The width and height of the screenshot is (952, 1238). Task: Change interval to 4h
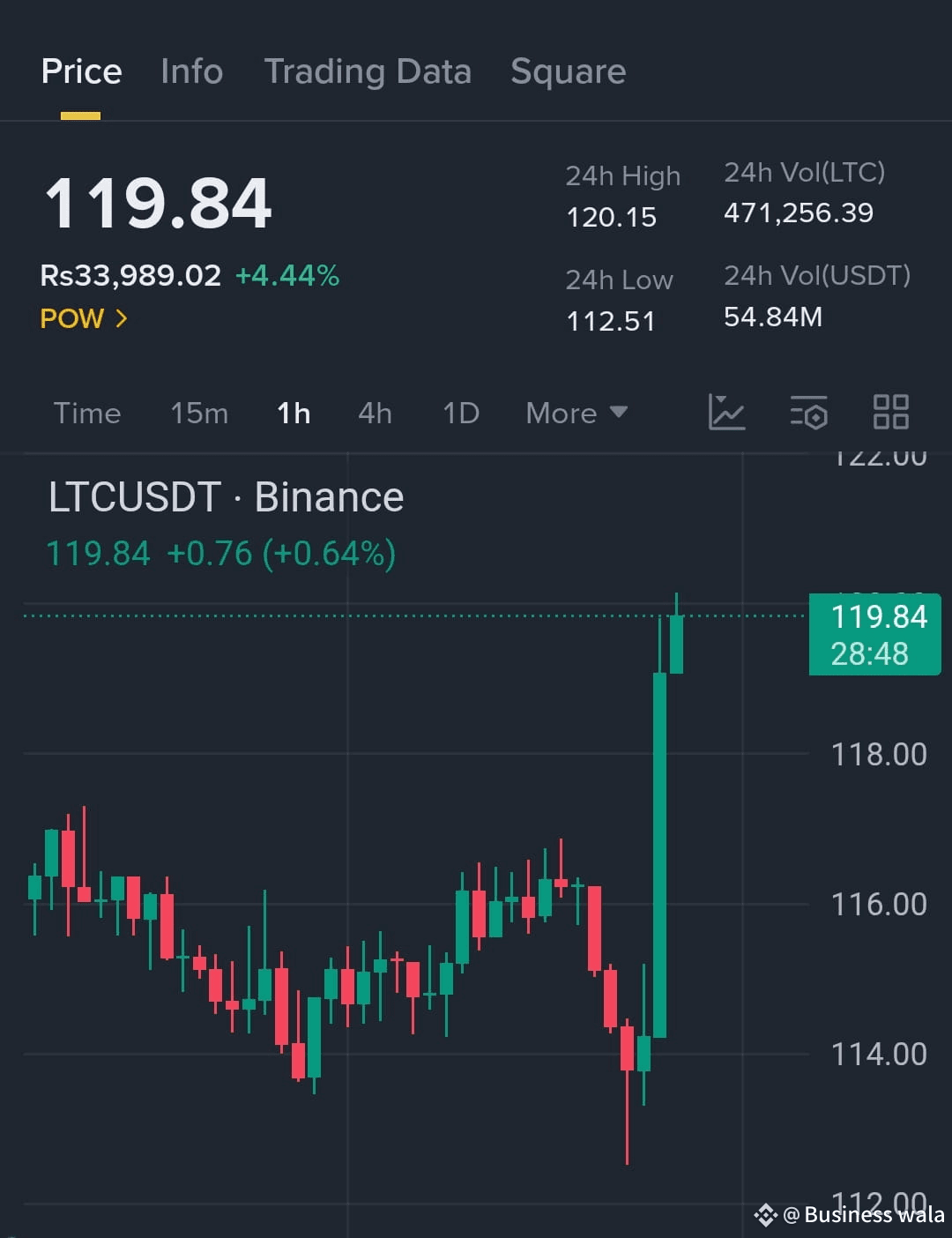point(375,413)
